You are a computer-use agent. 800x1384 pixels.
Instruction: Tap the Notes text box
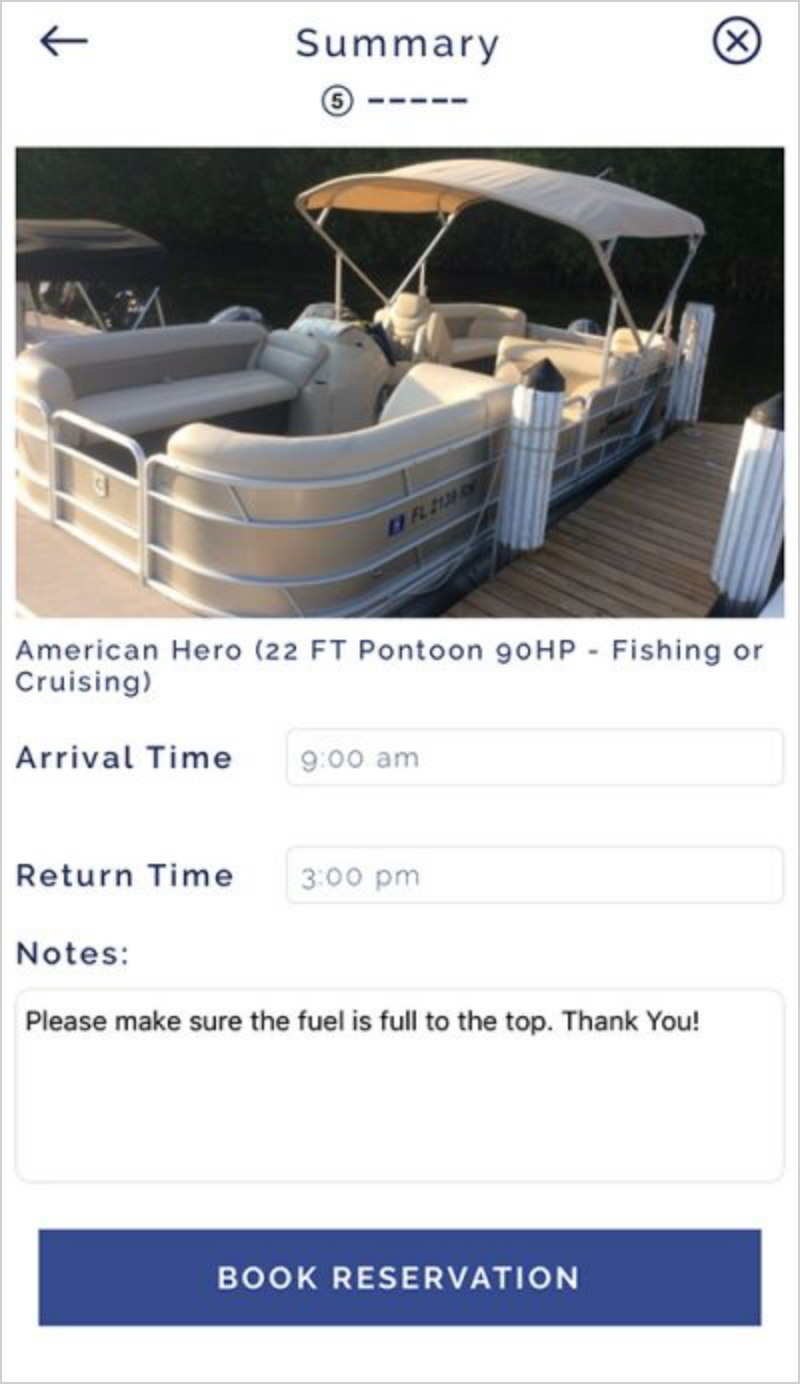[x=399, y=1085]
